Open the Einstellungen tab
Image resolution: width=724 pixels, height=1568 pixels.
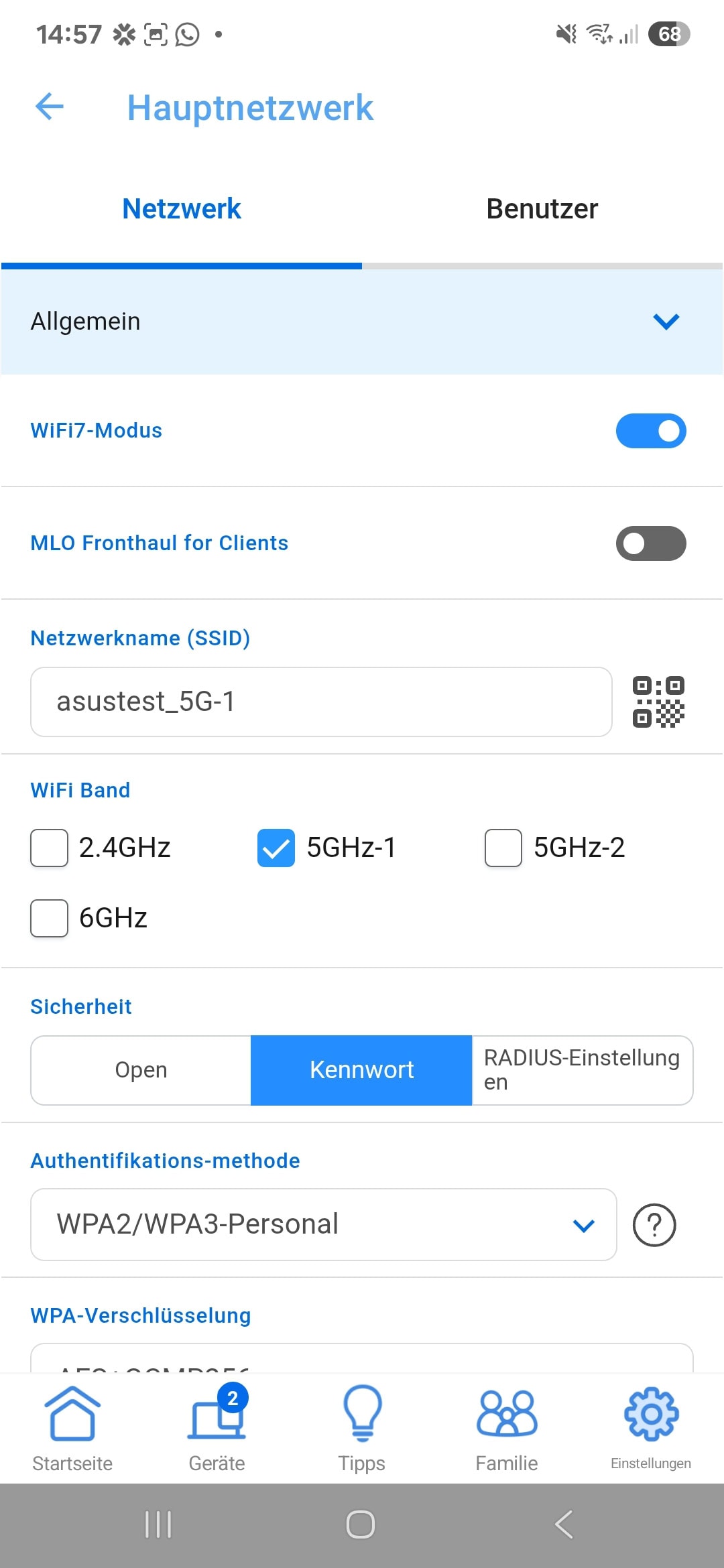(651, 1428)
